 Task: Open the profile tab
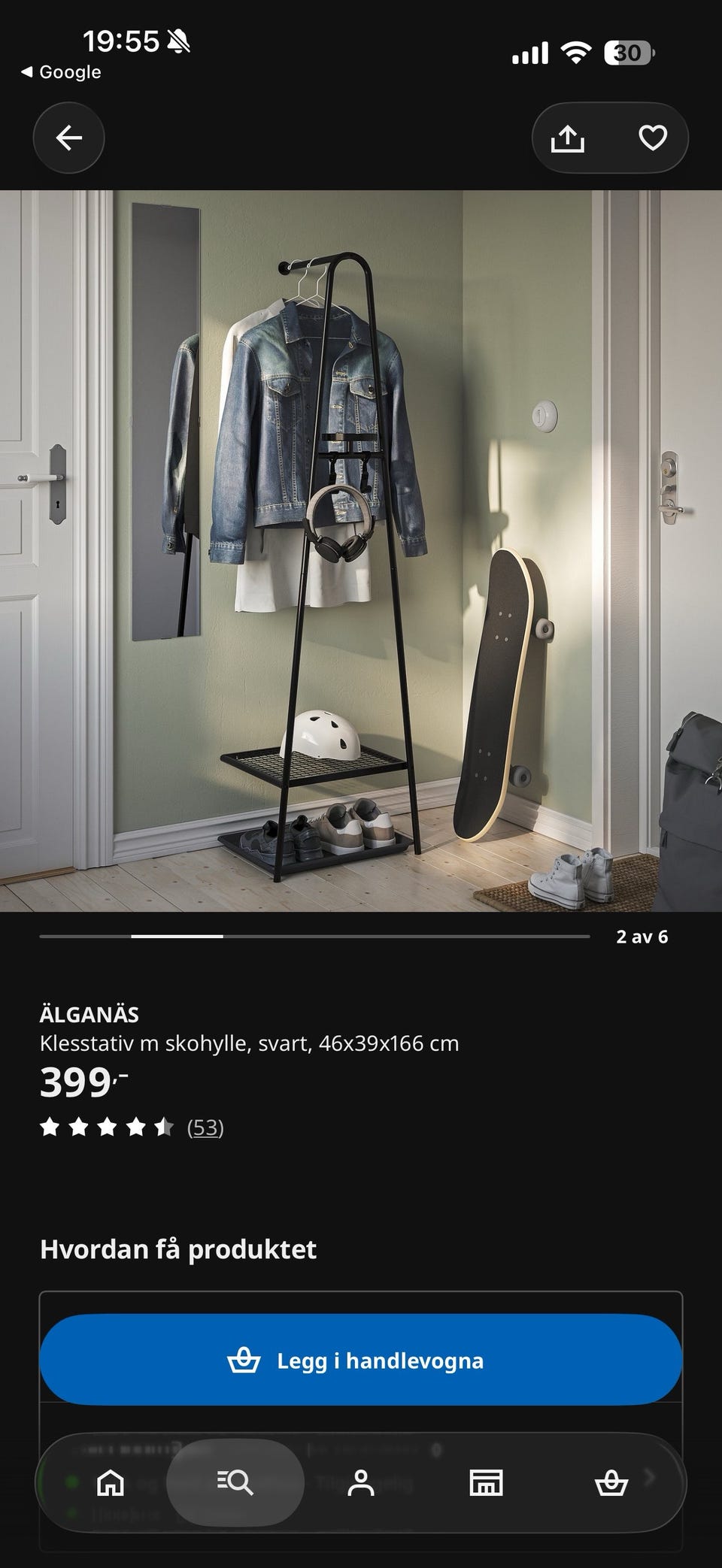tap(361, 1482)
